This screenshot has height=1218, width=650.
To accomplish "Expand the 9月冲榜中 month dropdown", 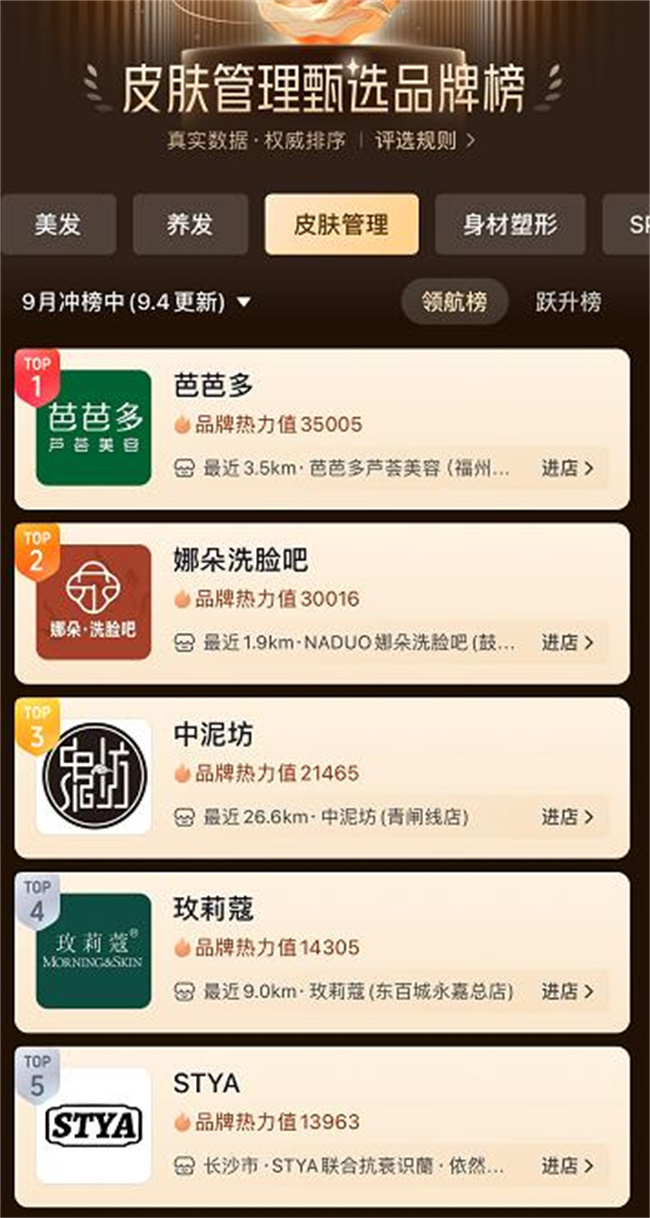I will pos(136,302).
